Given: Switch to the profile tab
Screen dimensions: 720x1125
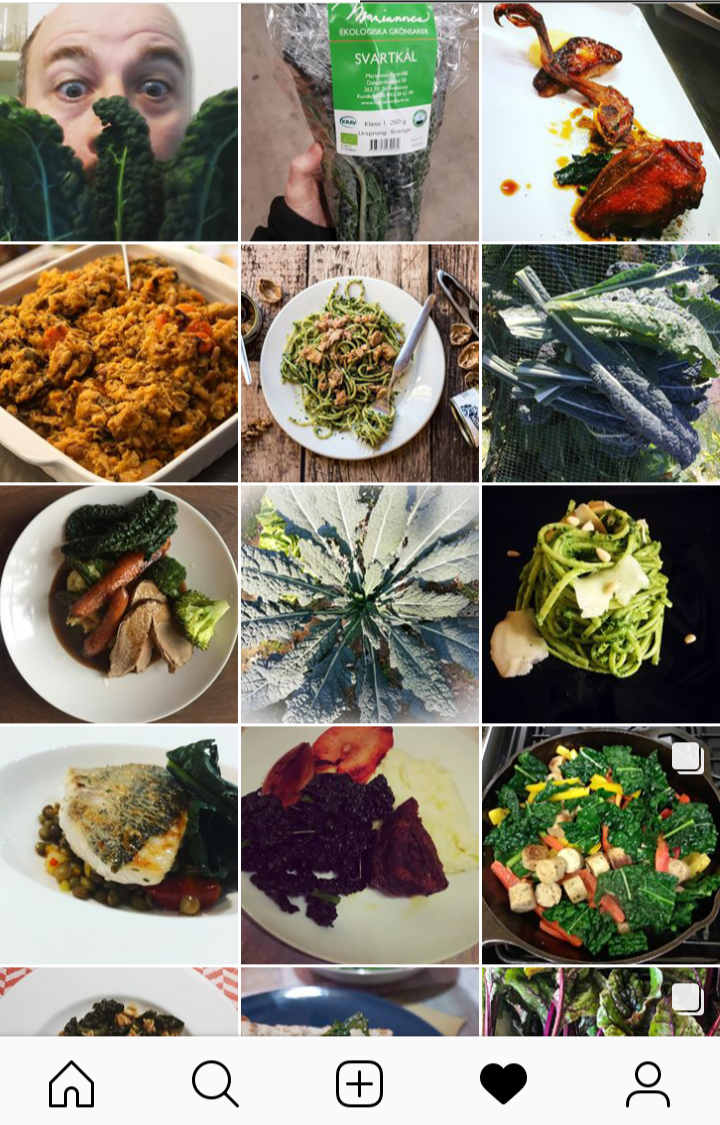Looking at the screenshot, I should click(x=647, y=1083).
